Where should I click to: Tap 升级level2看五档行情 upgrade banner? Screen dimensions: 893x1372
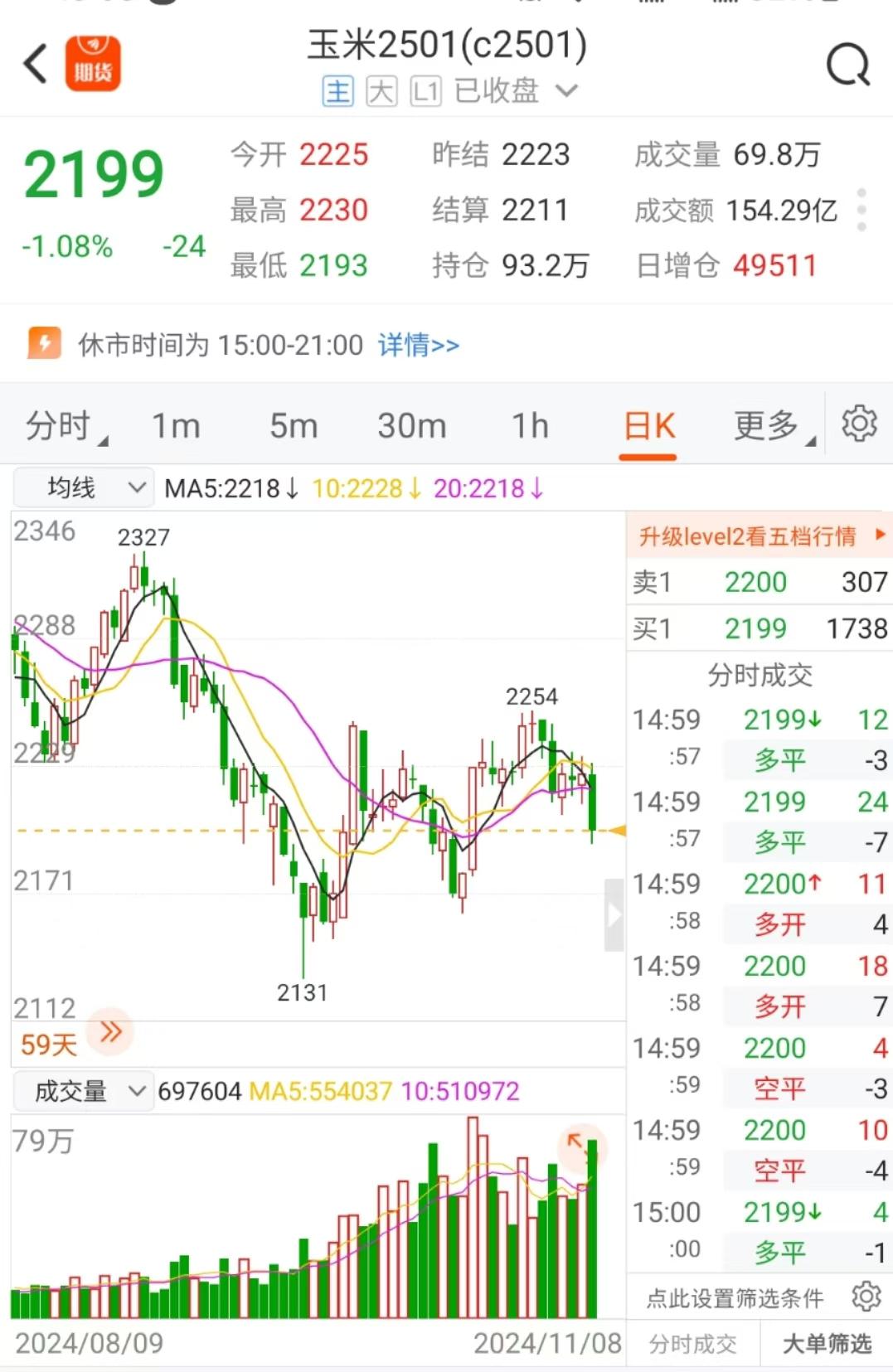[755, 536]
